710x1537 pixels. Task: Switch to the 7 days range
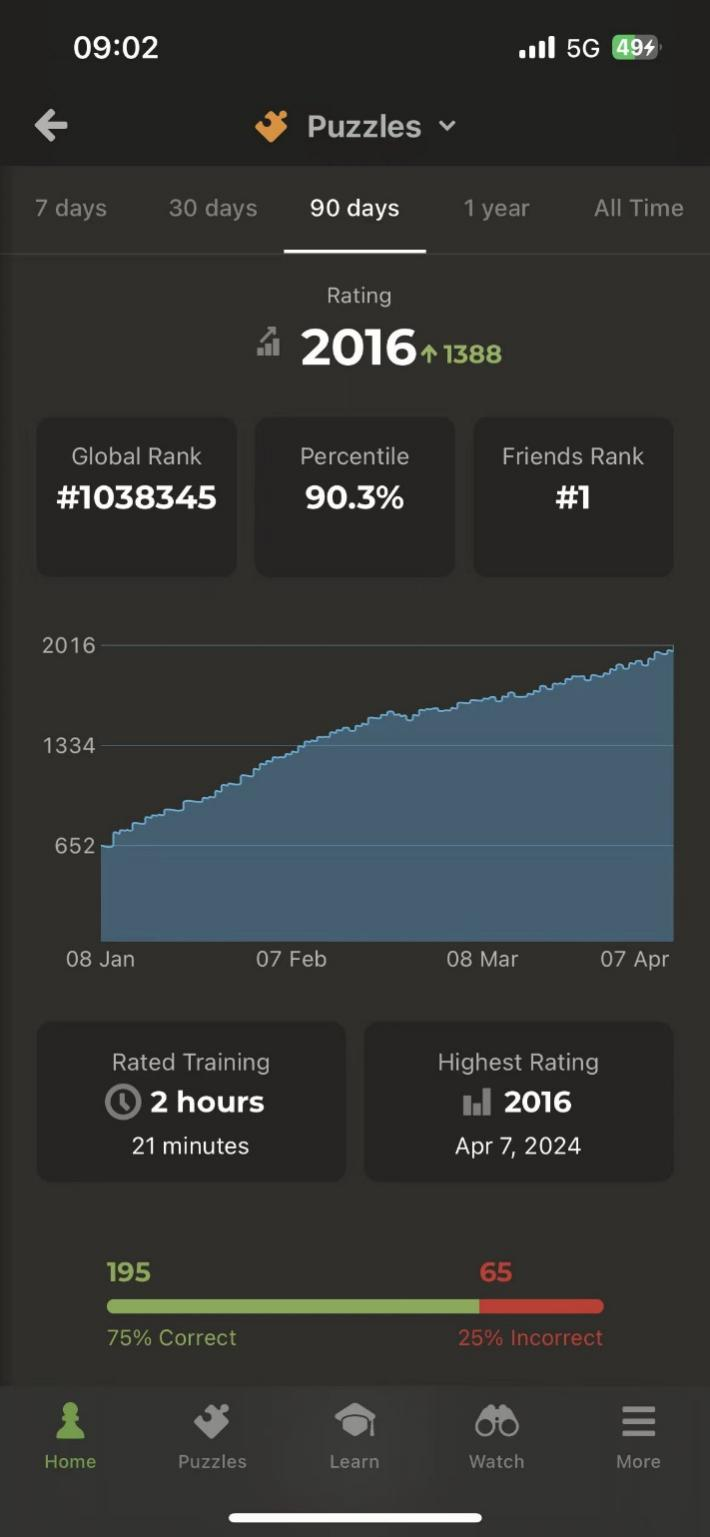point(70,209)
